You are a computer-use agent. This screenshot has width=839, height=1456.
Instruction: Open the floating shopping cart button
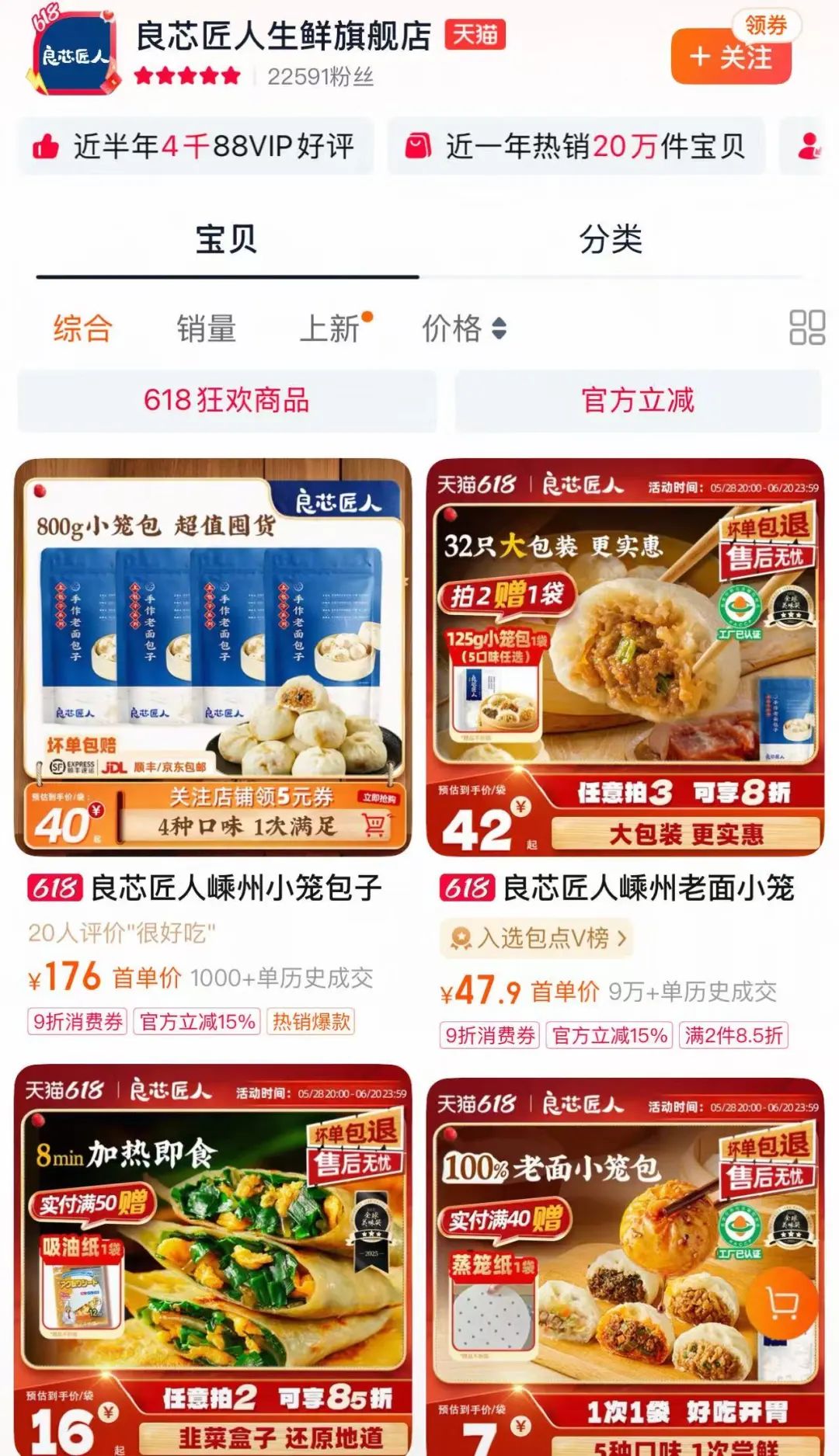(782, 1304)
